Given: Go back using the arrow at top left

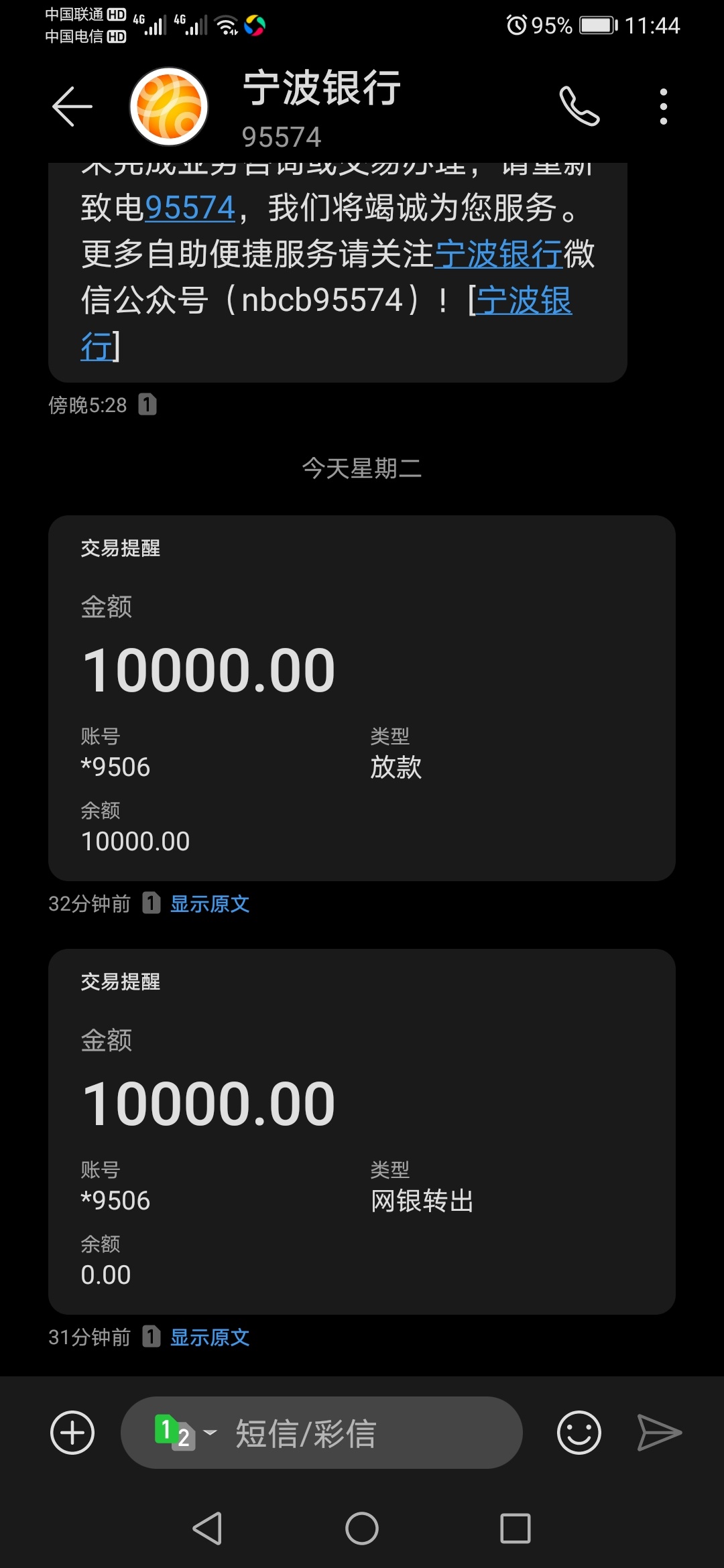Looking at the screenshot, I should point(72,107).
